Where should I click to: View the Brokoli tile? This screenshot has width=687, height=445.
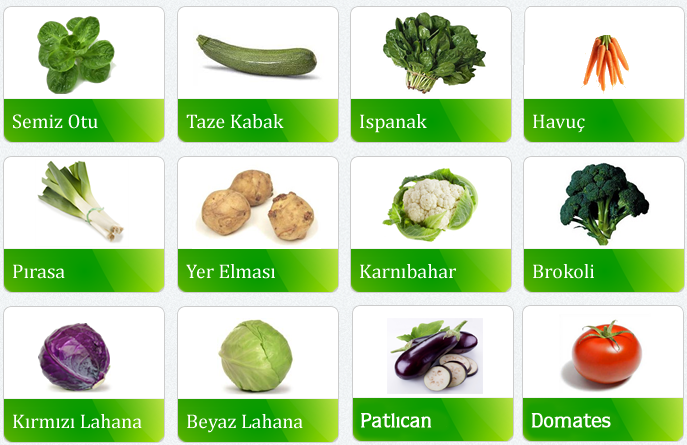tap(603, 224)
